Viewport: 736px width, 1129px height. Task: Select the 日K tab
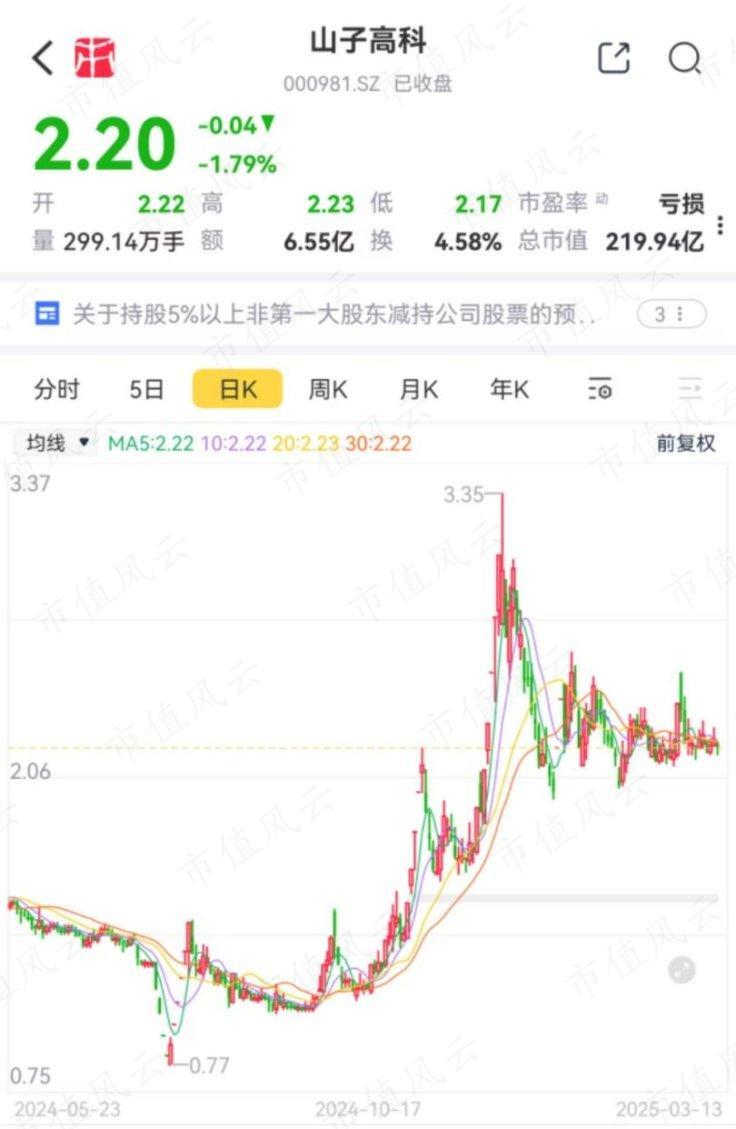tap(237, 389)
